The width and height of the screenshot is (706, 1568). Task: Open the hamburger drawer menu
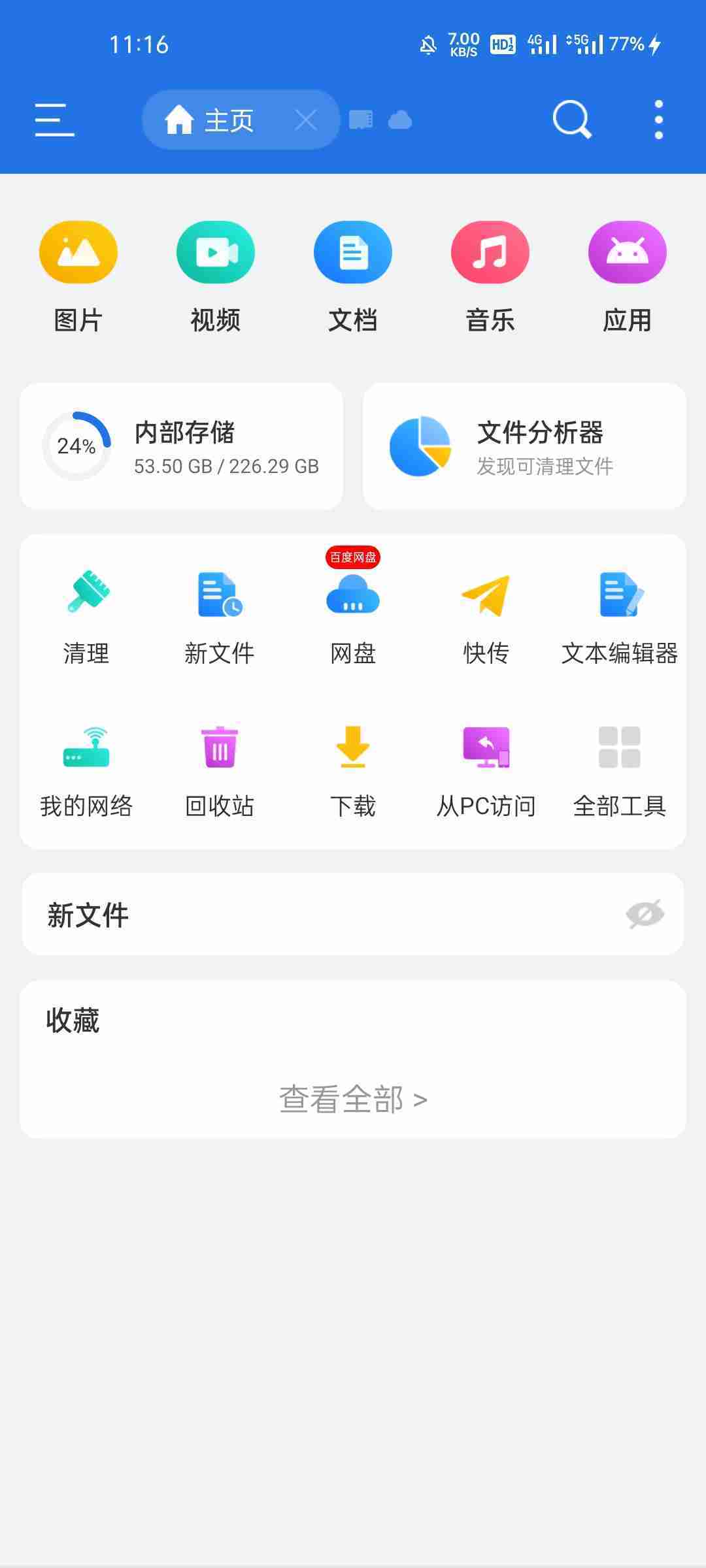coord(55,120)
